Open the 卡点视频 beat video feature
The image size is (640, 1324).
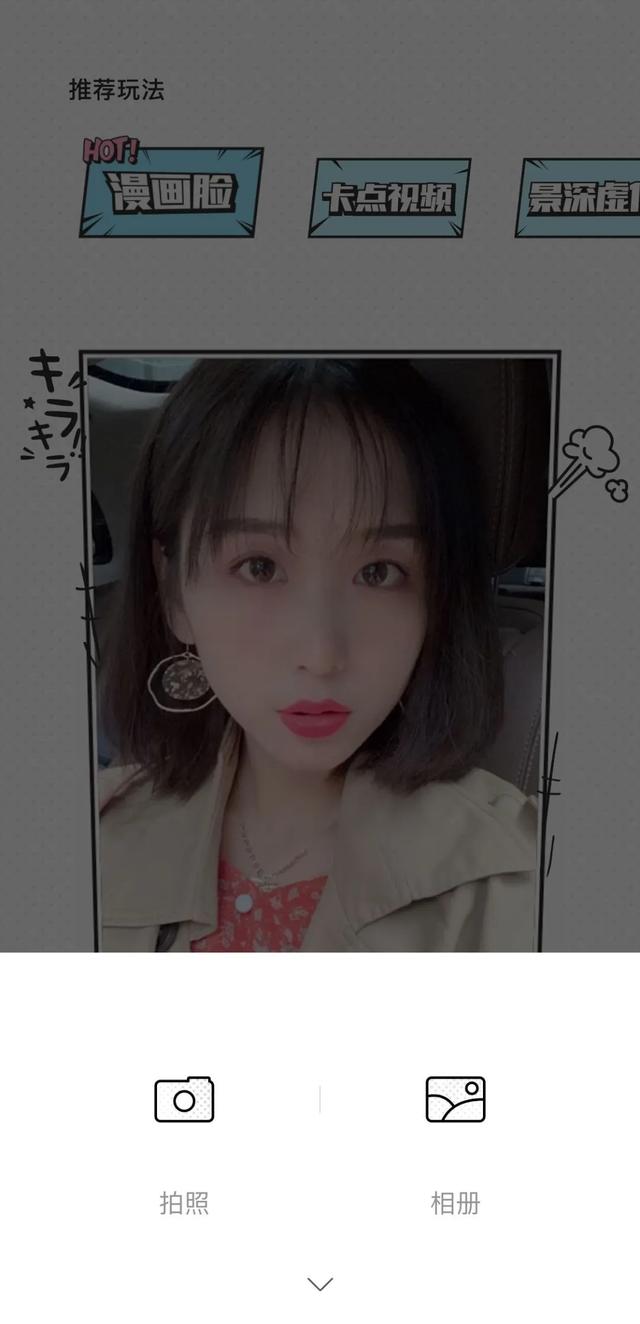(x=388, y=197)
